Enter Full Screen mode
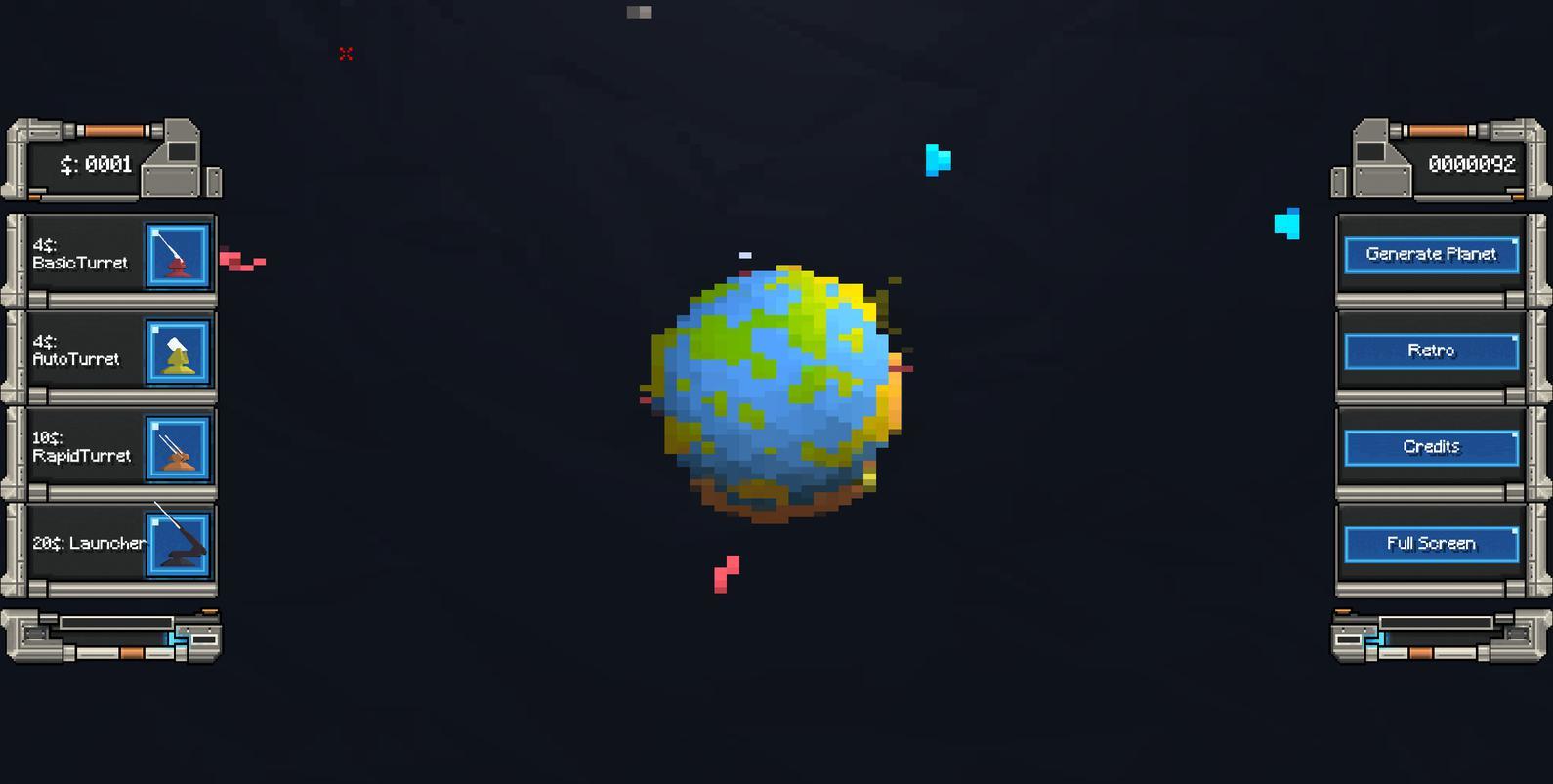Image resolution: width=1553 pixels, height=784 pixels. (1431, 544)
